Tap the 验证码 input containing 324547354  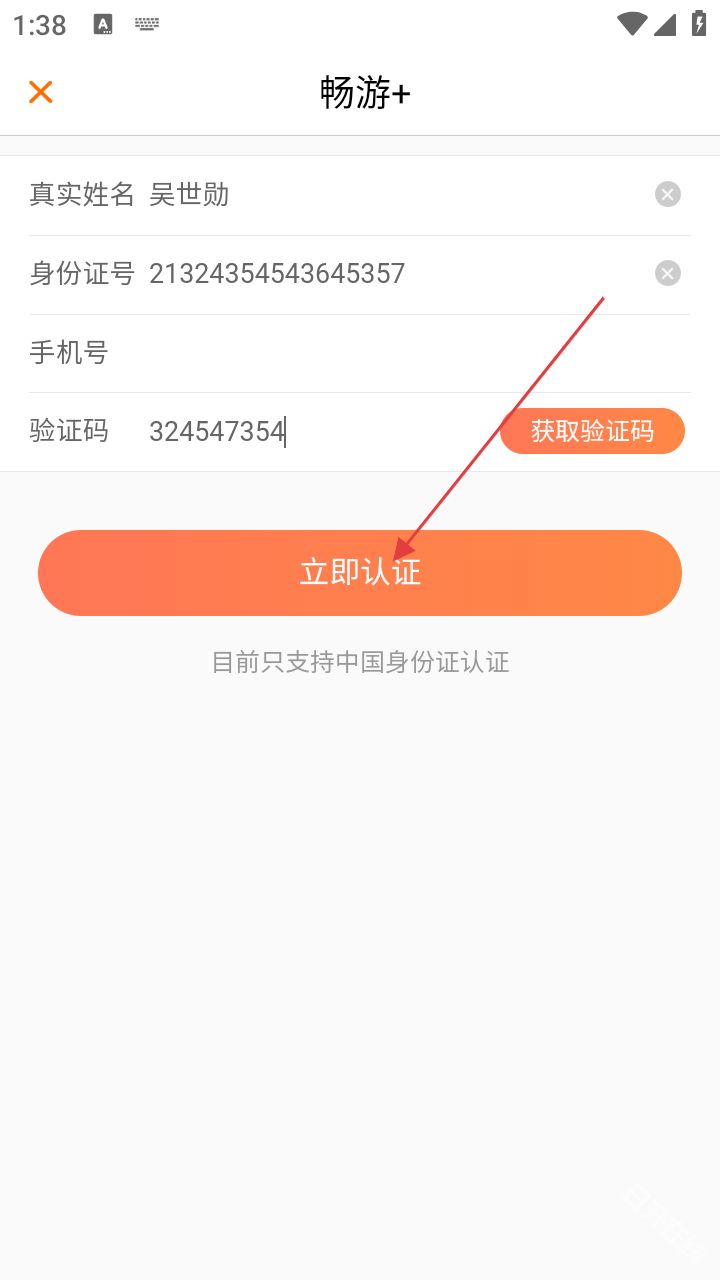218,431
